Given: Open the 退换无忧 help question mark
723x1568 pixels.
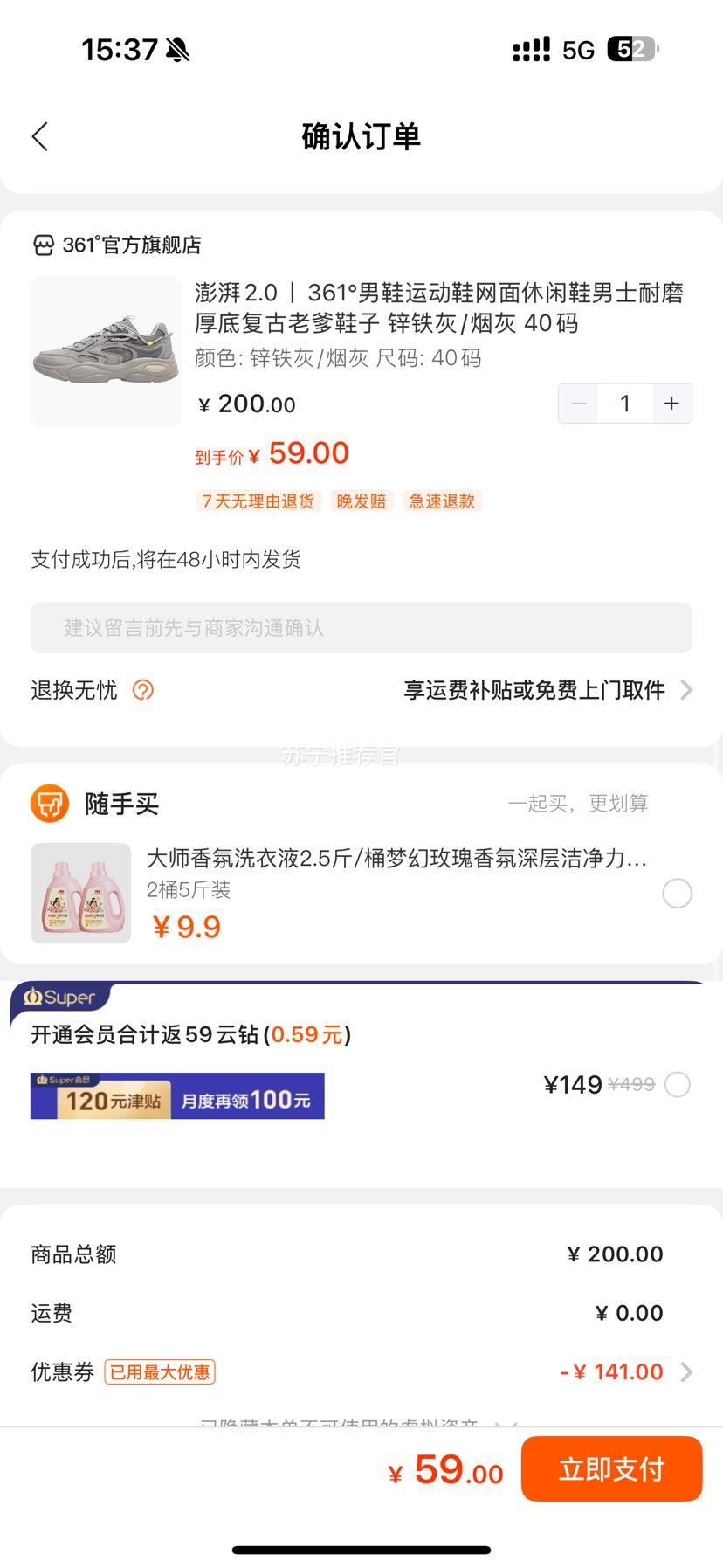Looking at the screenshot, I should coord(143,690).
